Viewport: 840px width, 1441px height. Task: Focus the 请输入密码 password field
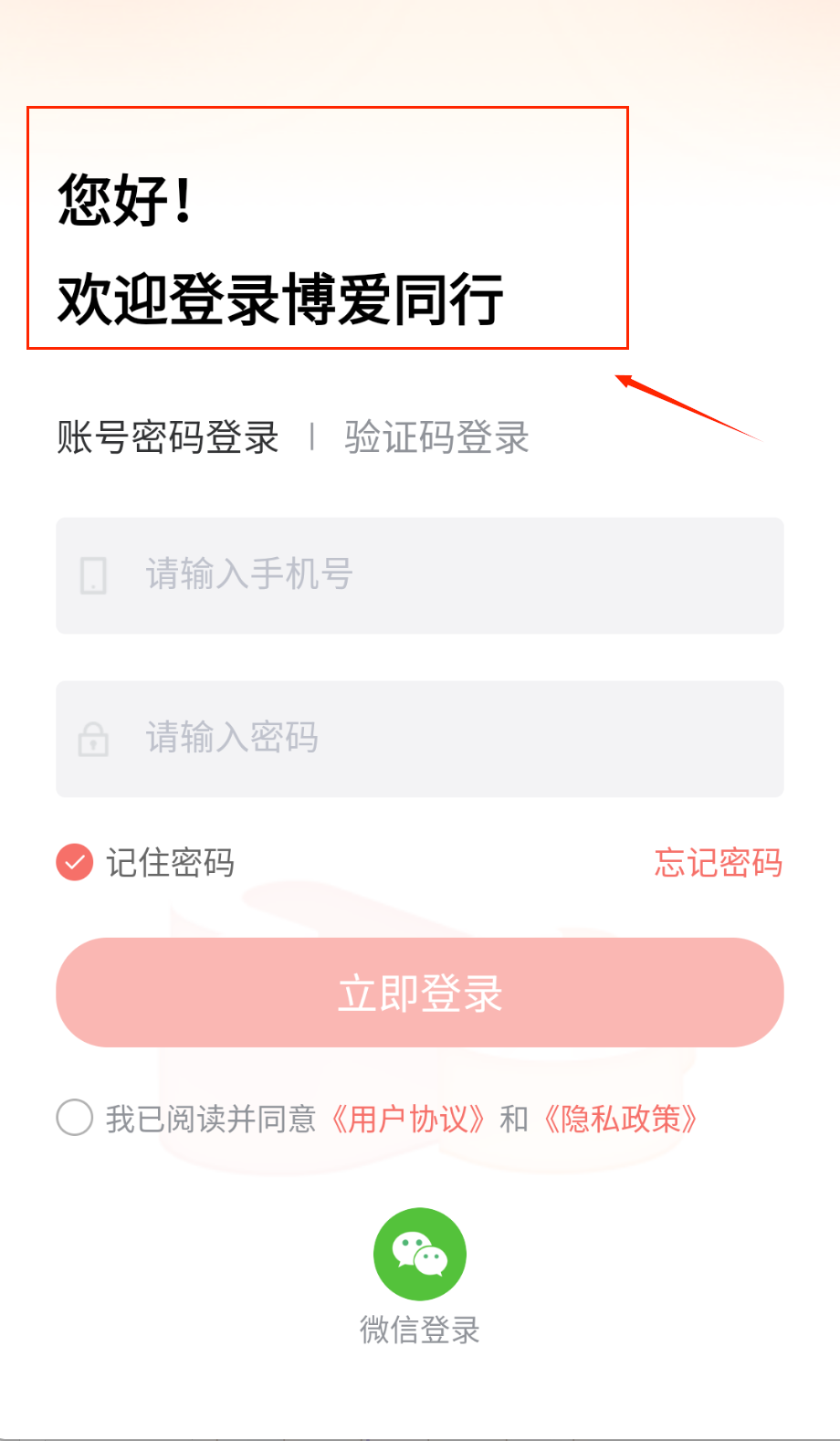click(420, 739)
